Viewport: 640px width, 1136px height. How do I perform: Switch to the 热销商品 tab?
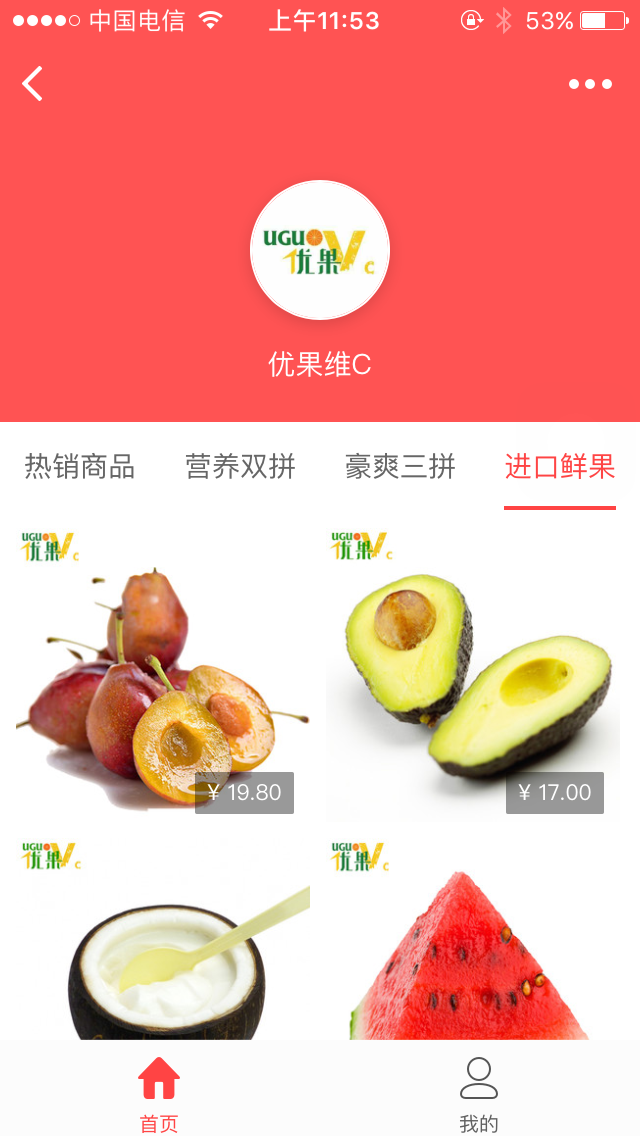[80, 466]
